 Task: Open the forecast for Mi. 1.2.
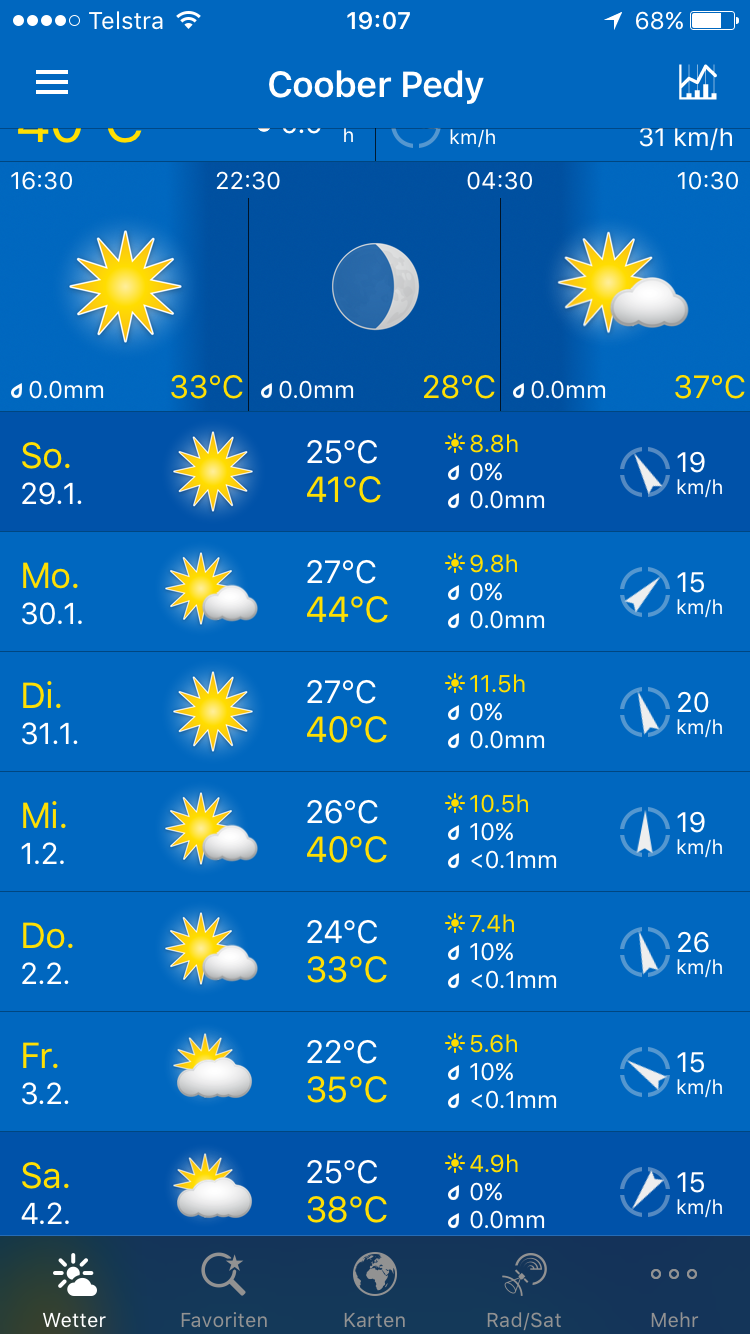(x=375, y=832)
